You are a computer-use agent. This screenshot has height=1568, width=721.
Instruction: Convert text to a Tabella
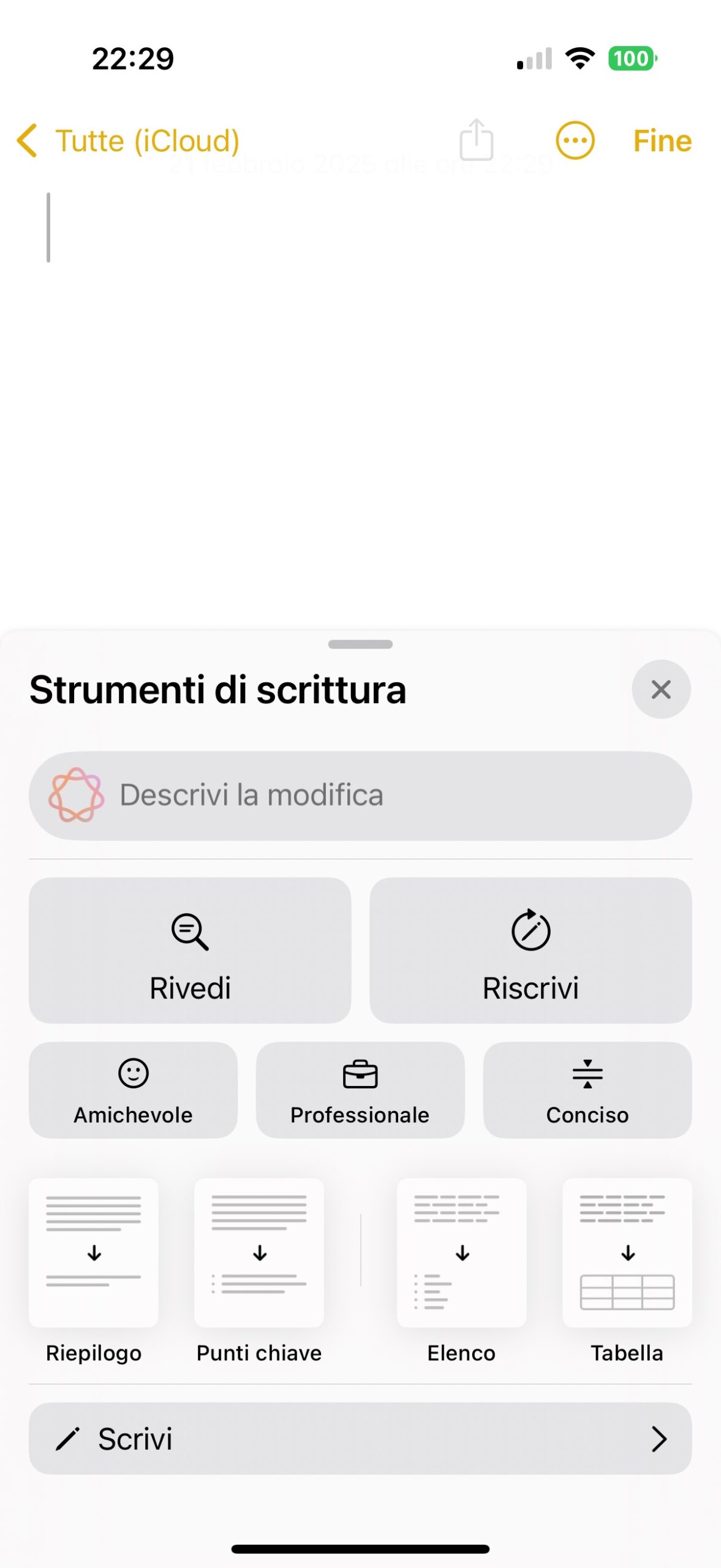coord(627,1270)
